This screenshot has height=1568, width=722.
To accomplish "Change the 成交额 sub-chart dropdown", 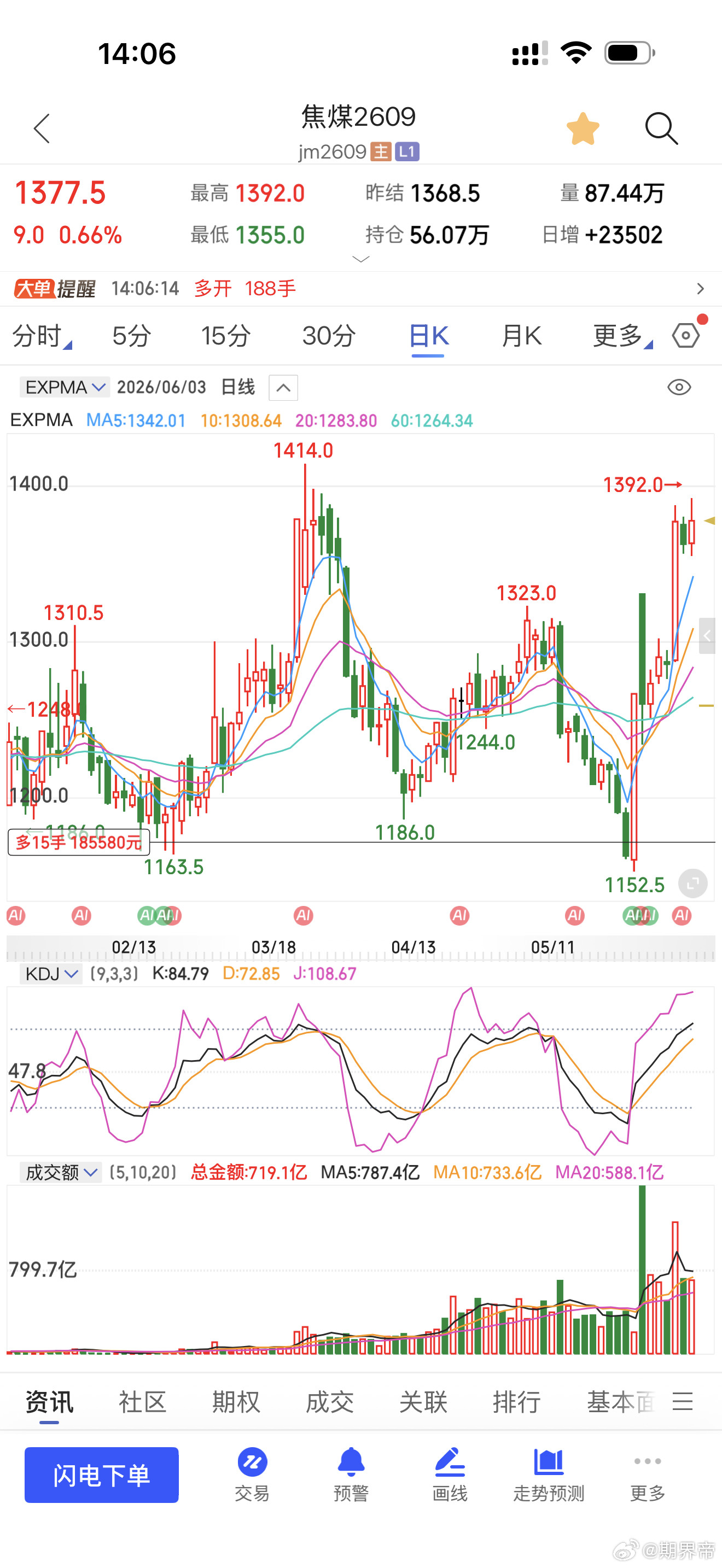I will 61,1172.
